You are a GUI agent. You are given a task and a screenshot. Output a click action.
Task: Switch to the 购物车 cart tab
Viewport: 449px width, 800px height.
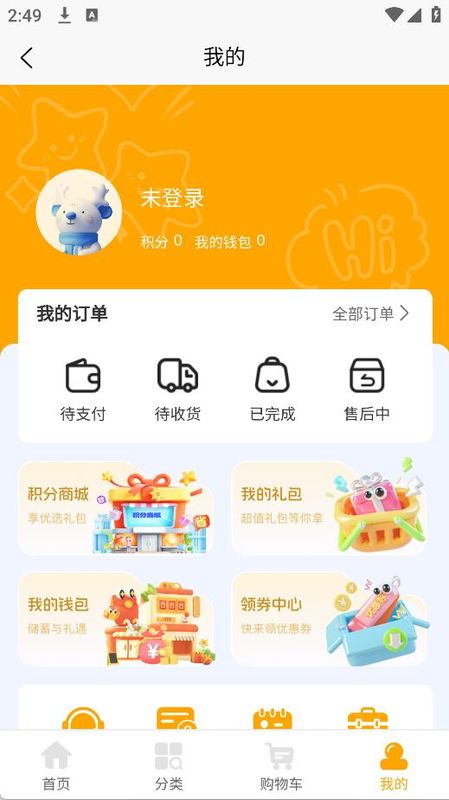281,765
